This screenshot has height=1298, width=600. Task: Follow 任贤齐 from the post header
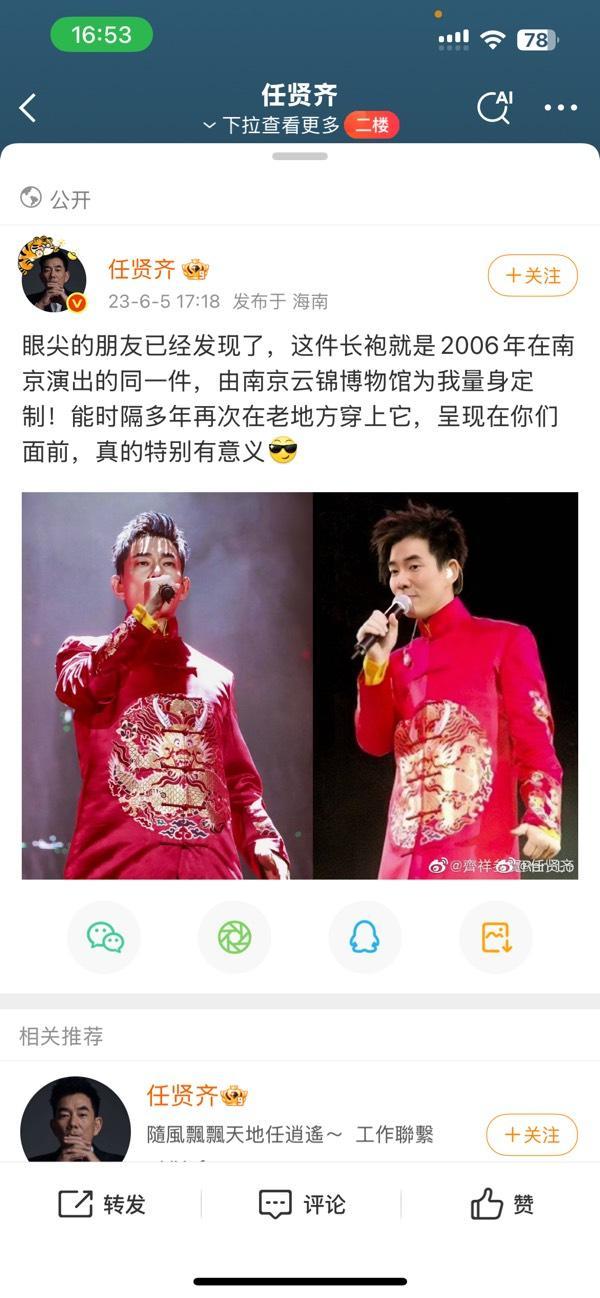[x=532, y=275]
